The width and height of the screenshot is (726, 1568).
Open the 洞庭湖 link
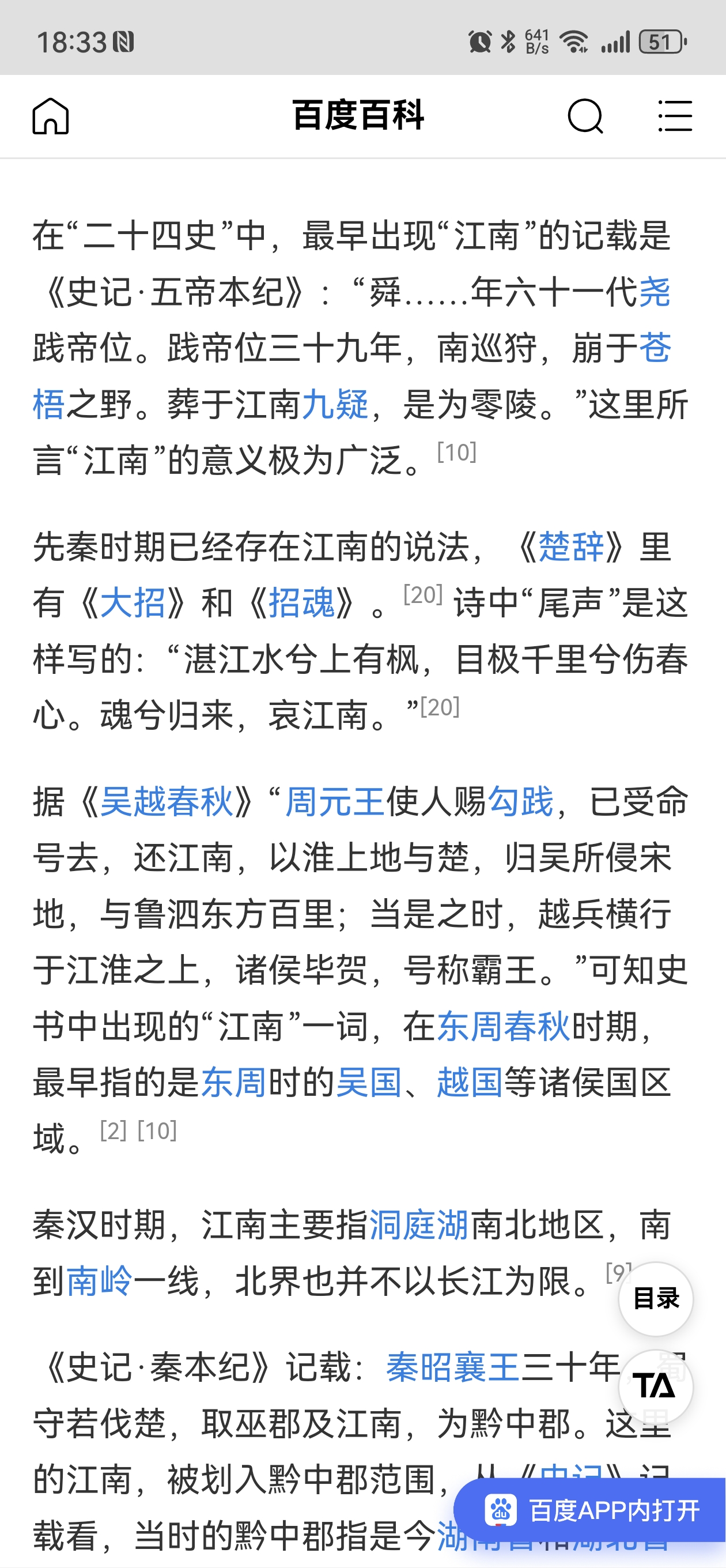tap(419, 1224)
